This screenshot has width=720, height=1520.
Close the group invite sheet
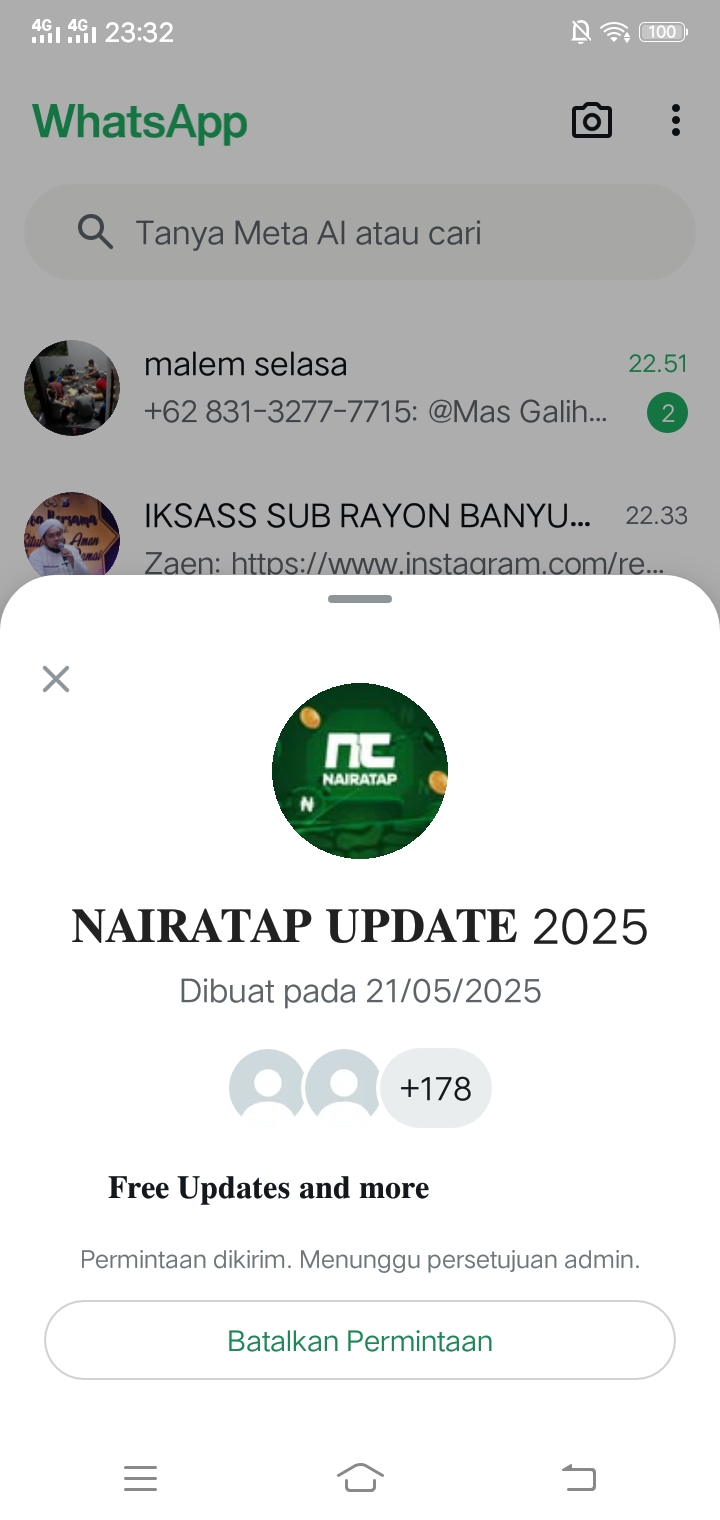pos(56,679)
